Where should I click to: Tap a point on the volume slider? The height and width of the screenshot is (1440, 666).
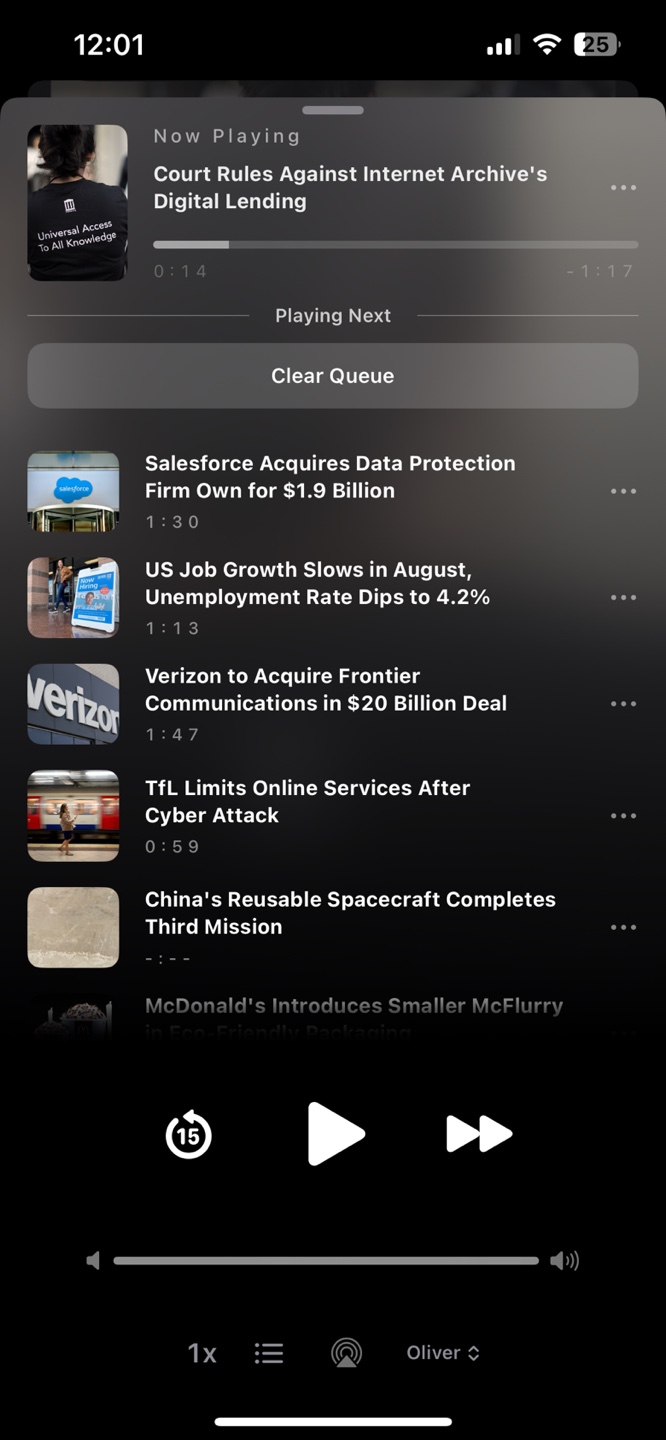326,1261
